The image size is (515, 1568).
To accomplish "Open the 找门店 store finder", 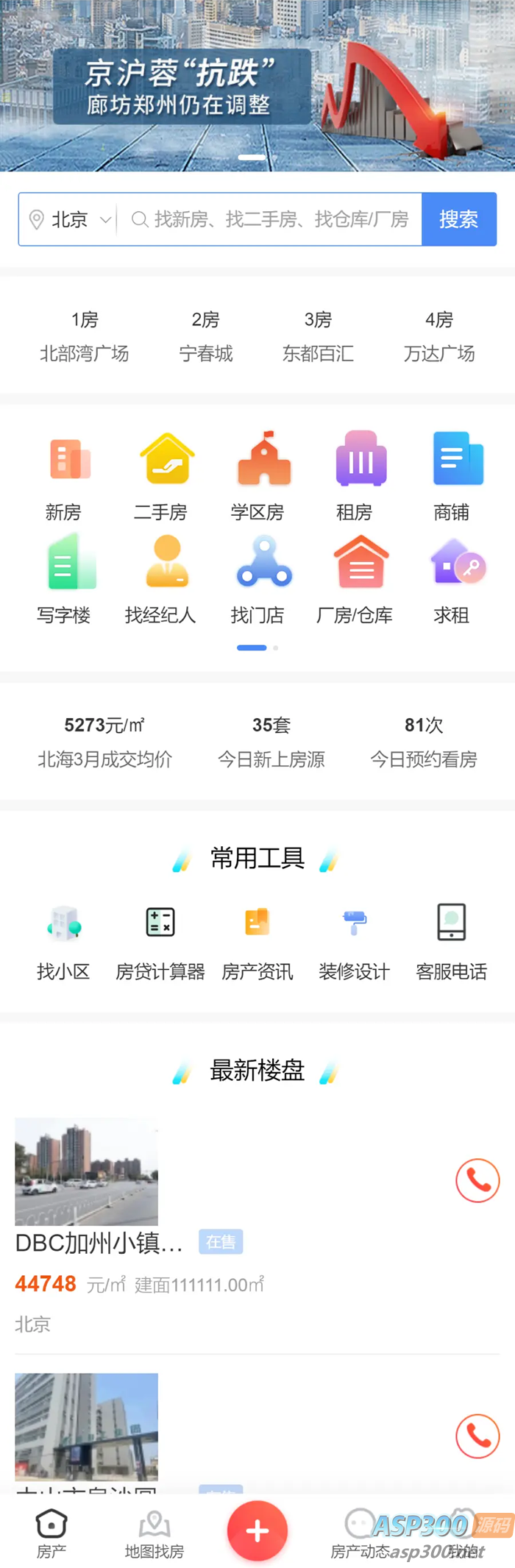I will click(257, 578).
